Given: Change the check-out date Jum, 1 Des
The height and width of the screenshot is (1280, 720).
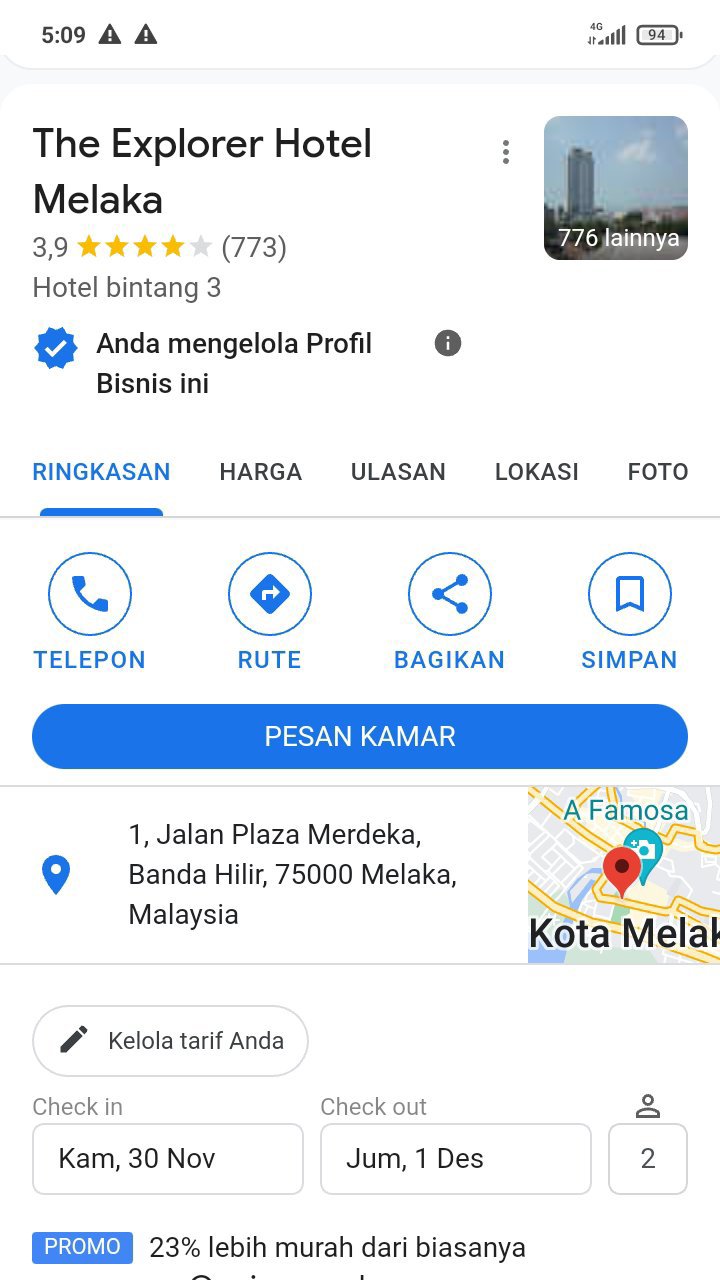Looking at the screenshot, I should pos(455,1159).
